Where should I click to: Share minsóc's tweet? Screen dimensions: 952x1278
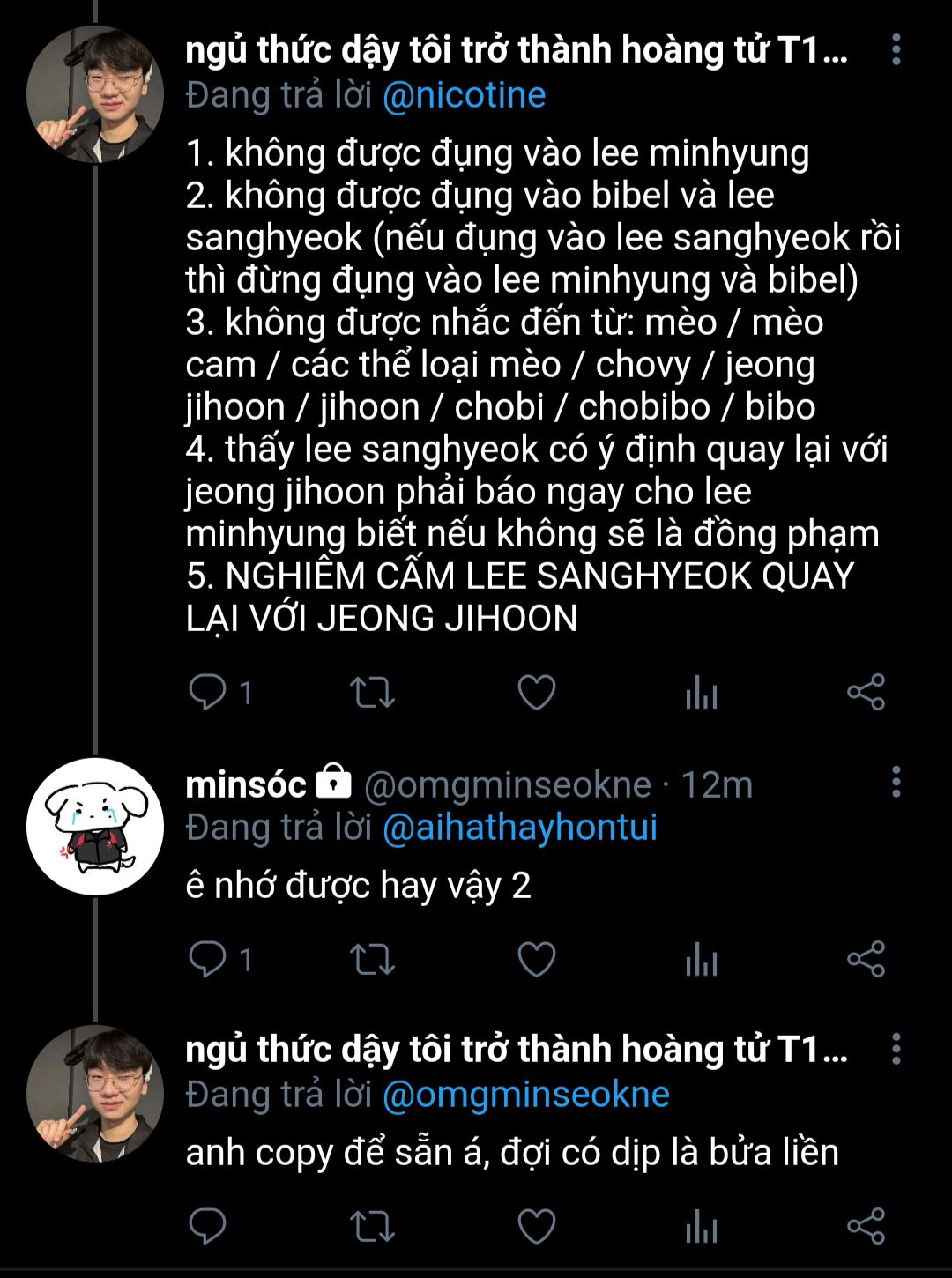pyautogui.click(x=866, y=959)
